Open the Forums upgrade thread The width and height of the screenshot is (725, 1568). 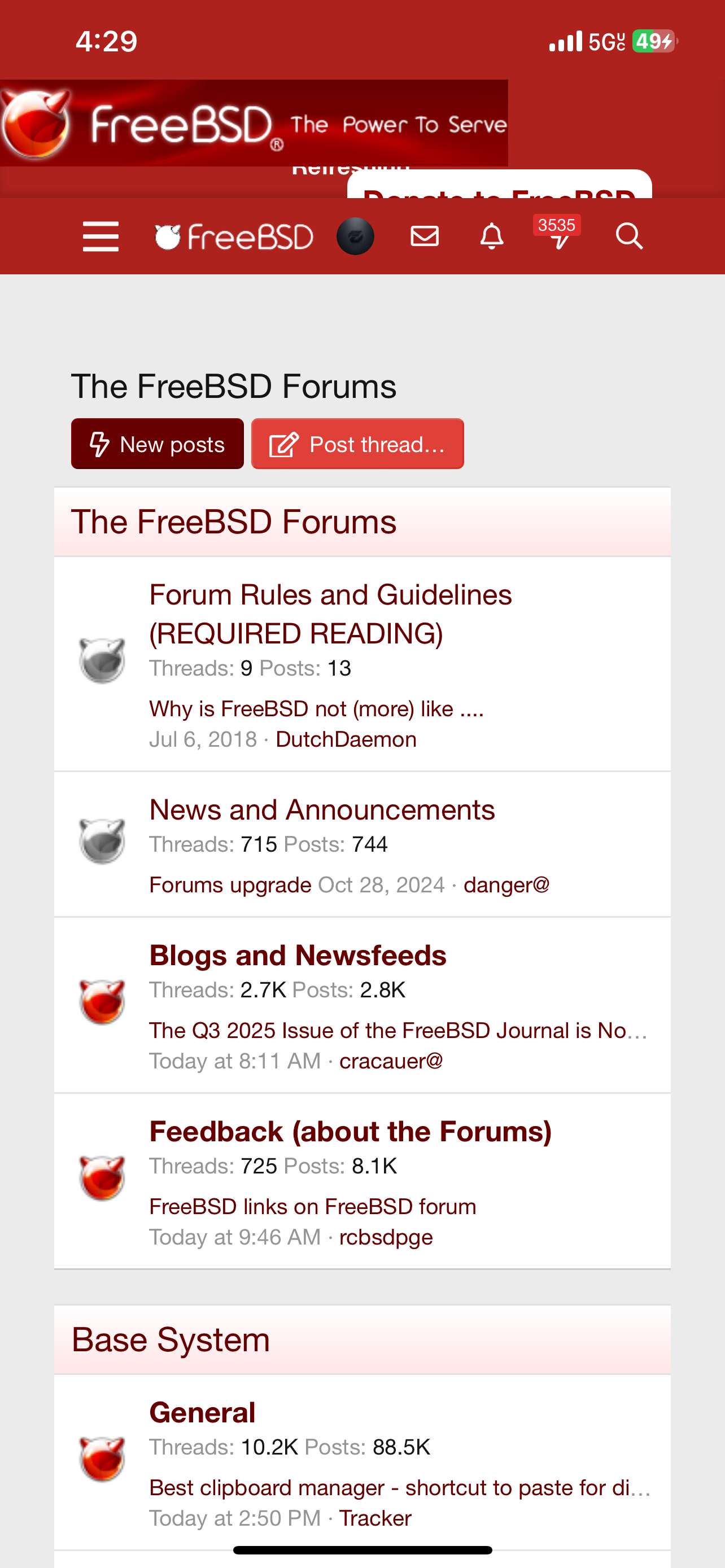pos(230,884)
